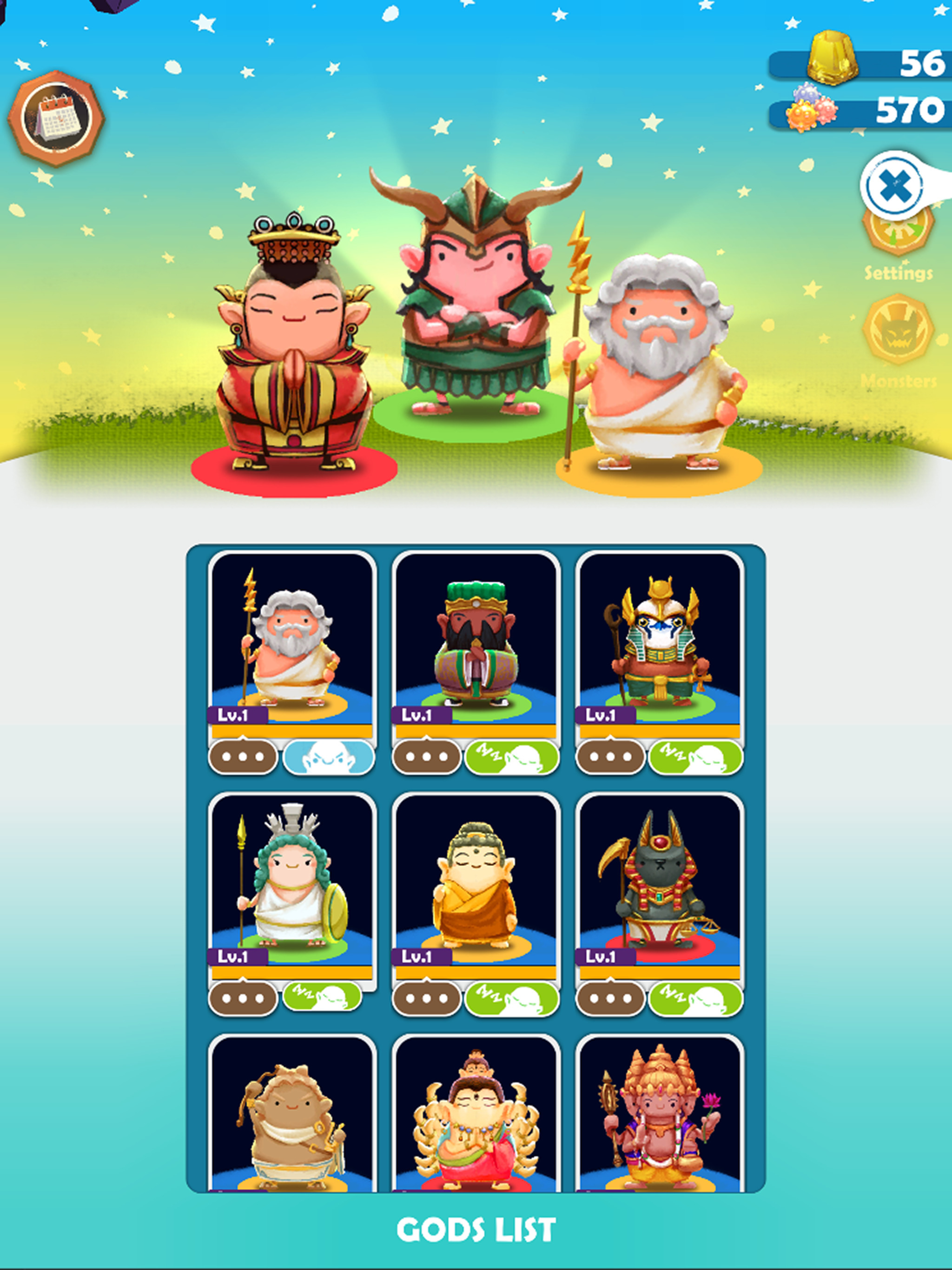This screenshot has height=1270, width=952.
Task: Close the gods list menu
Action: point(893,186)
